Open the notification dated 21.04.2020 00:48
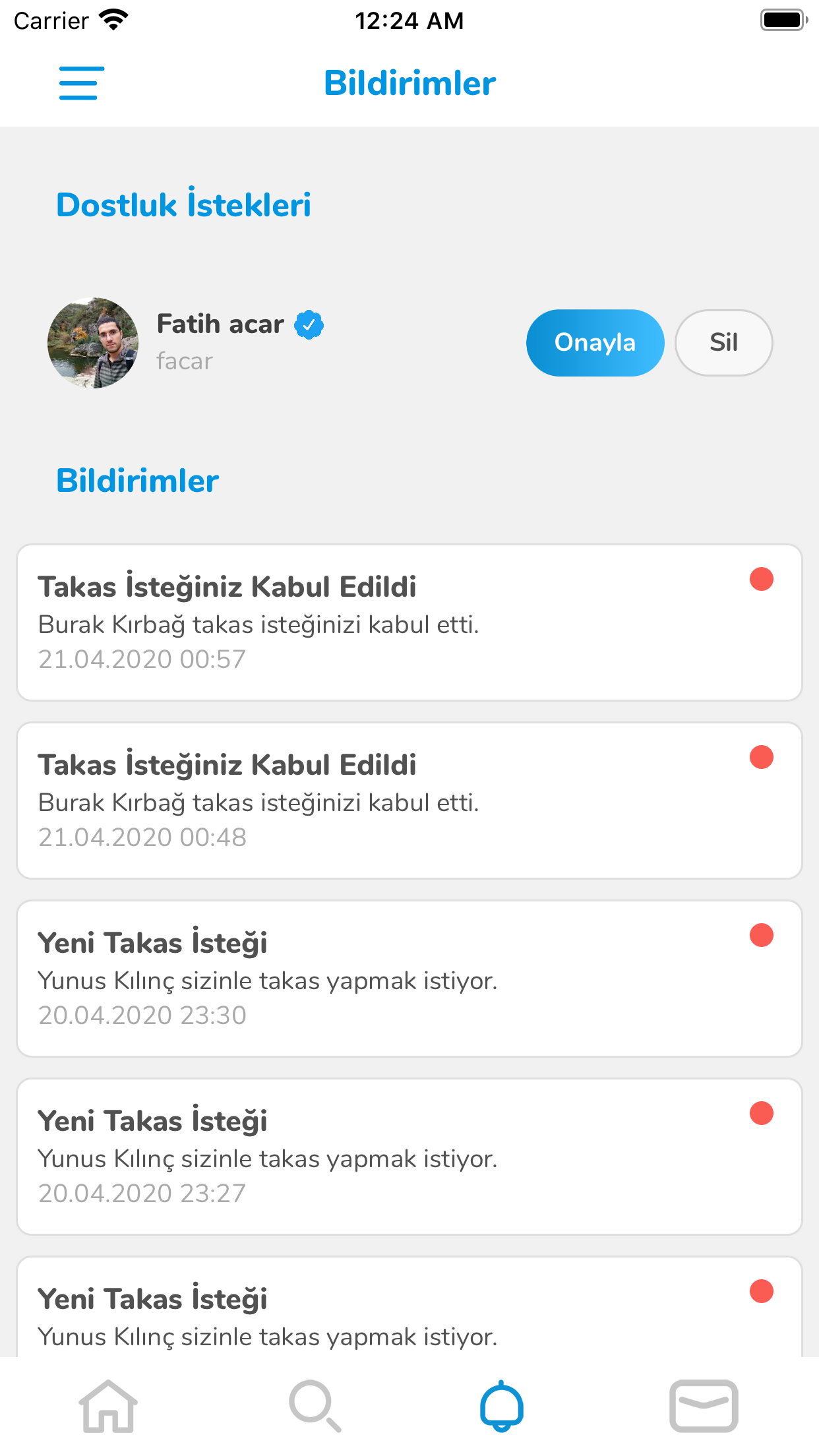This screenshot has width=819, height=1456. pyautogui.click(x=409, y=801)
